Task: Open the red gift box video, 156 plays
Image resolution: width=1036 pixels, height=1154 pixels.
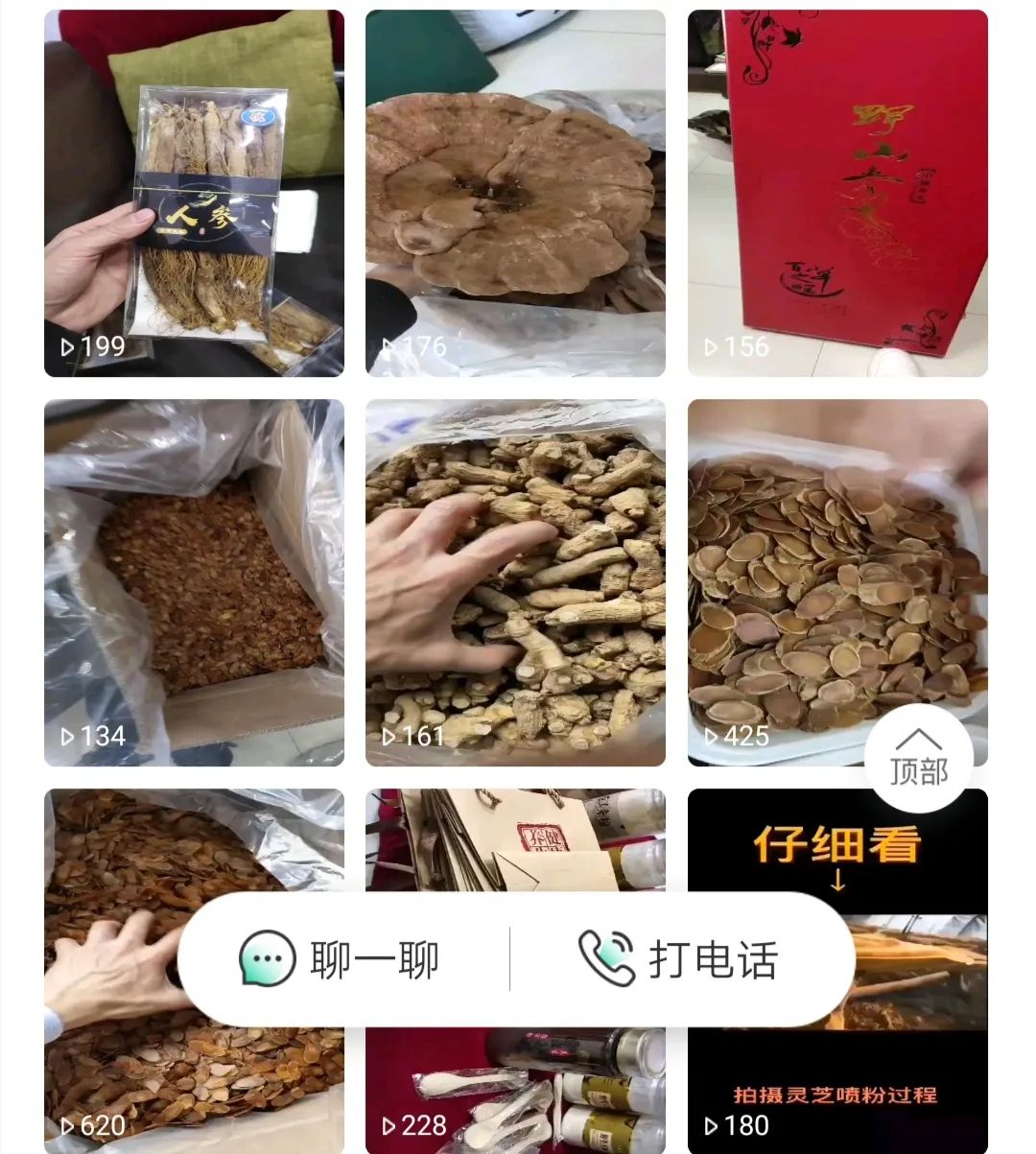Action: 837,192
